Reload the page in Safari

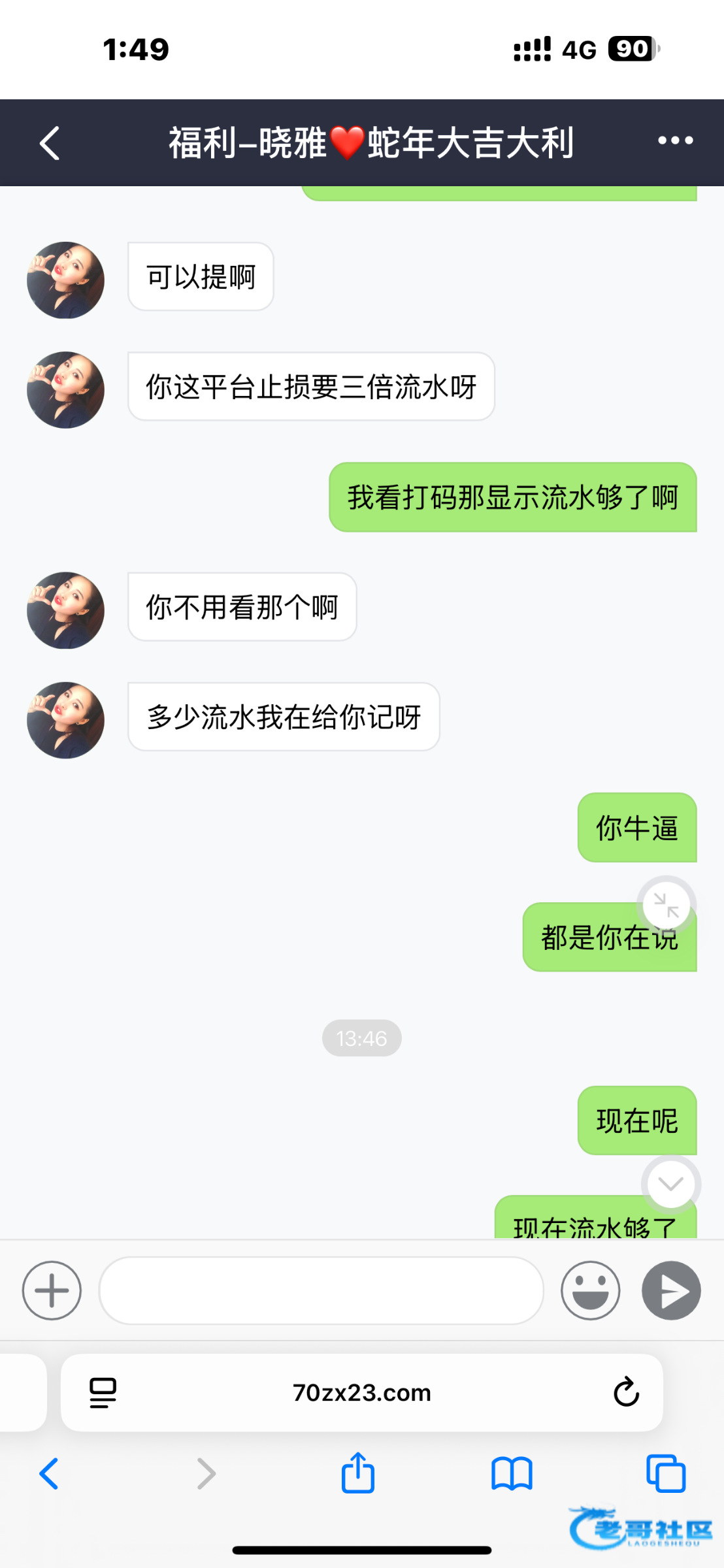(626, 1392)
